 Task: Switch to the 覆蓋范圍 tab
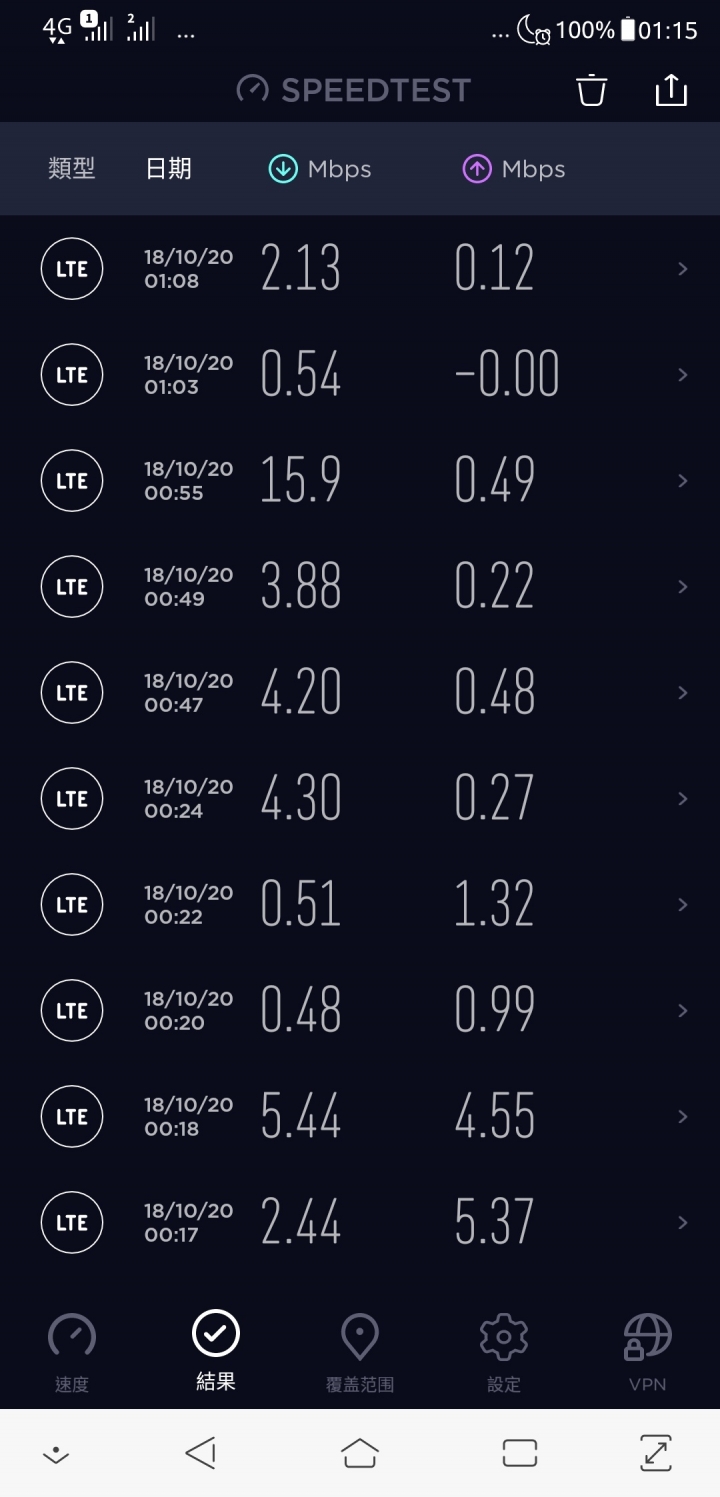point(360,1352)
